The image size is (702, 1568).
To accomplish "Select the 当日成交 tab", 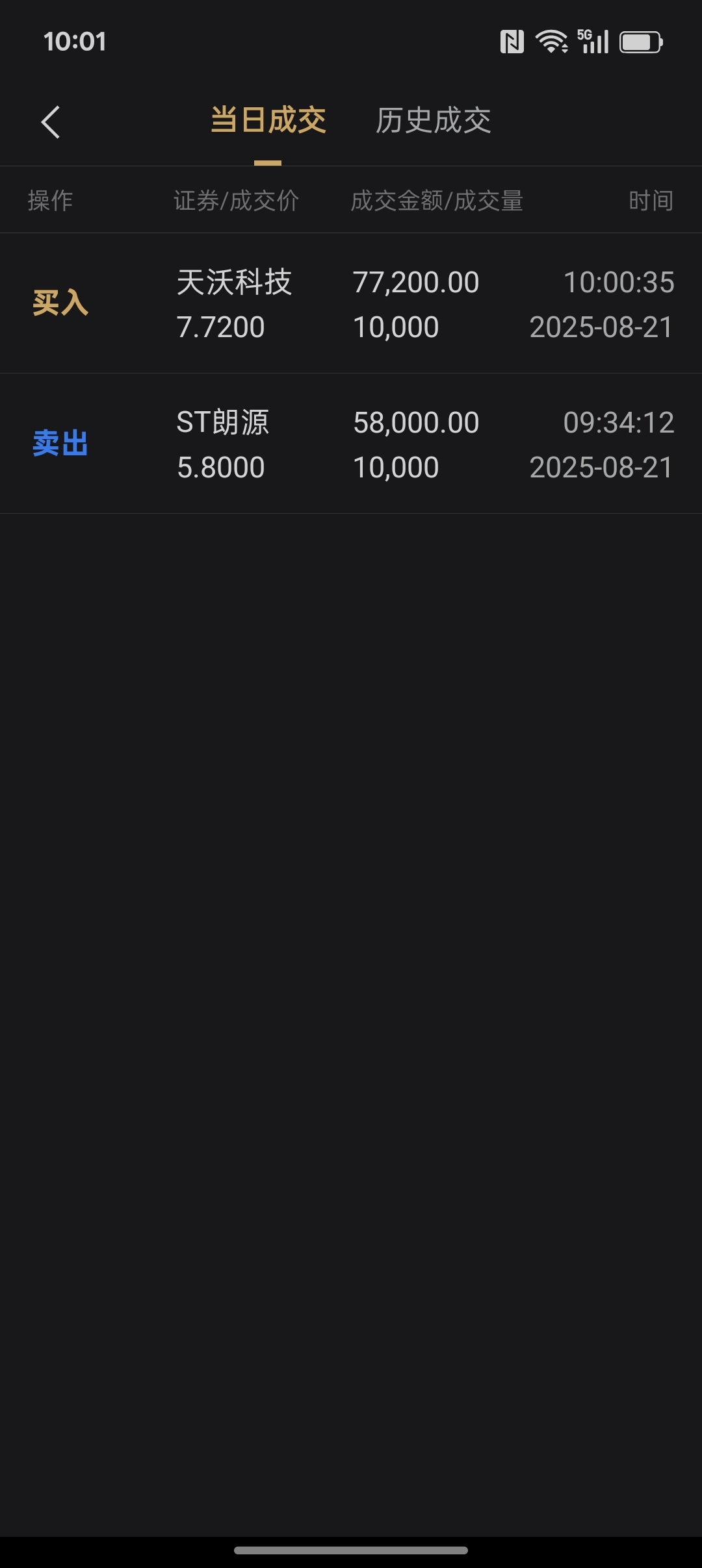I will tap(268, 121).
